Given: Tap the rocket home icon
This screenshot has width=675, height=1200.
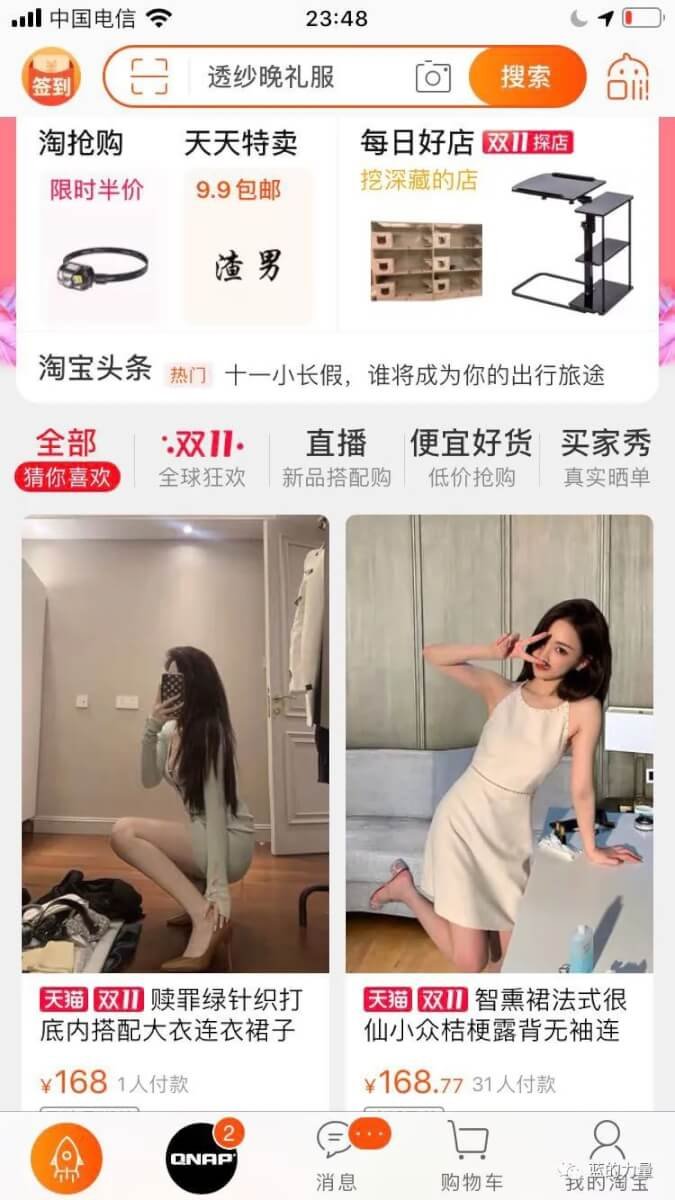Looking at the screenshot, I should (66, 1157).
